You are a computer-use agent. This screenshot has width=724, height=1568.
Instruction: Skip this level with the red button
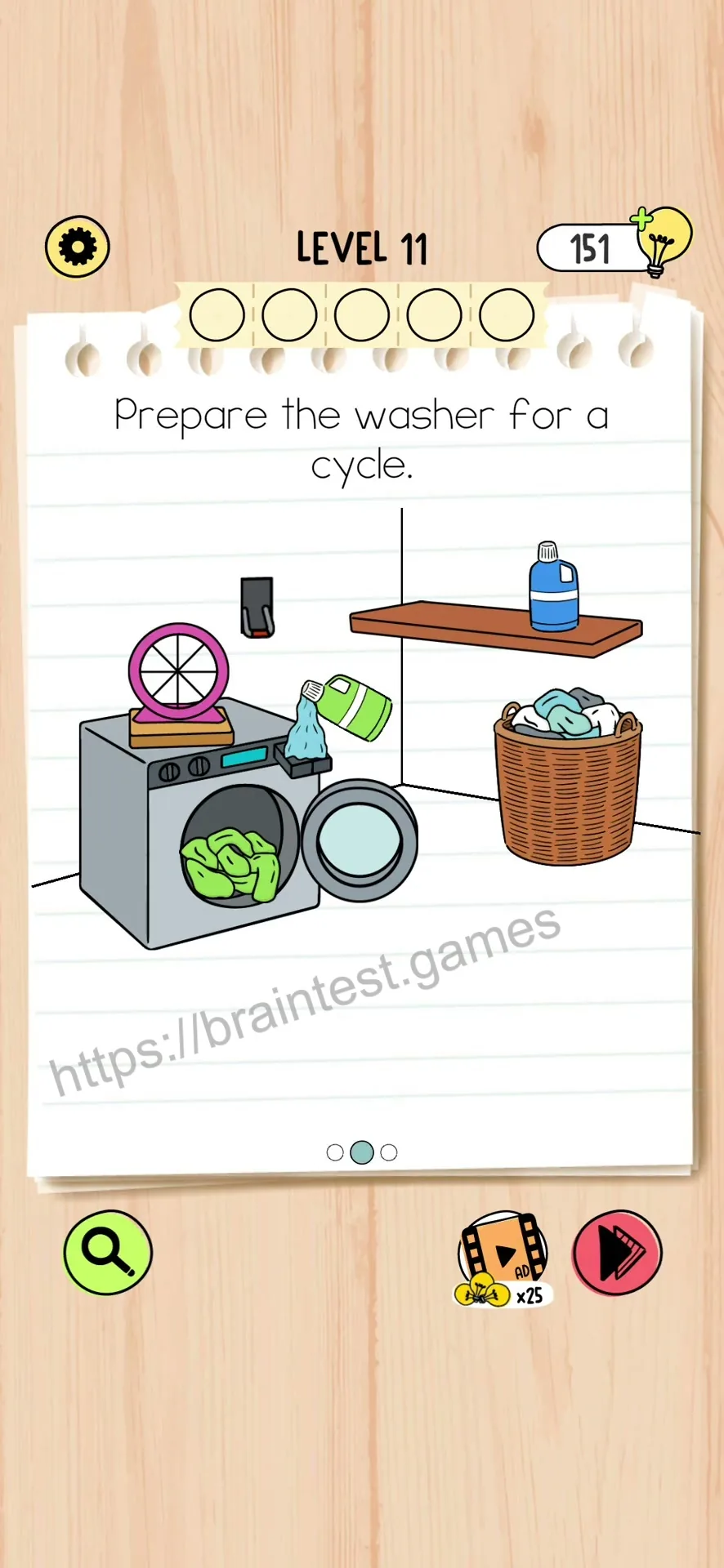[x=617, y=1252]
